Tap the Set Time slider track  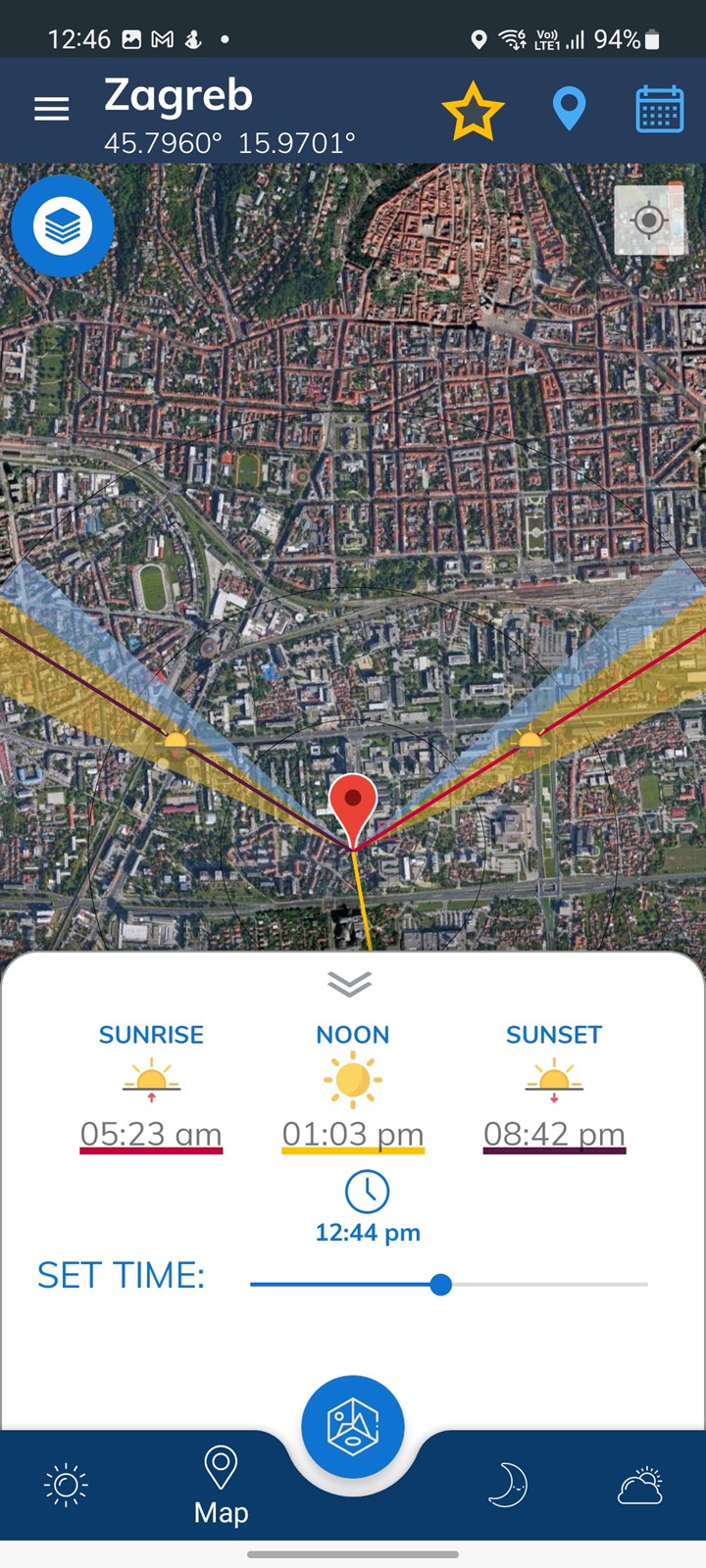[x=449, y=1284]
